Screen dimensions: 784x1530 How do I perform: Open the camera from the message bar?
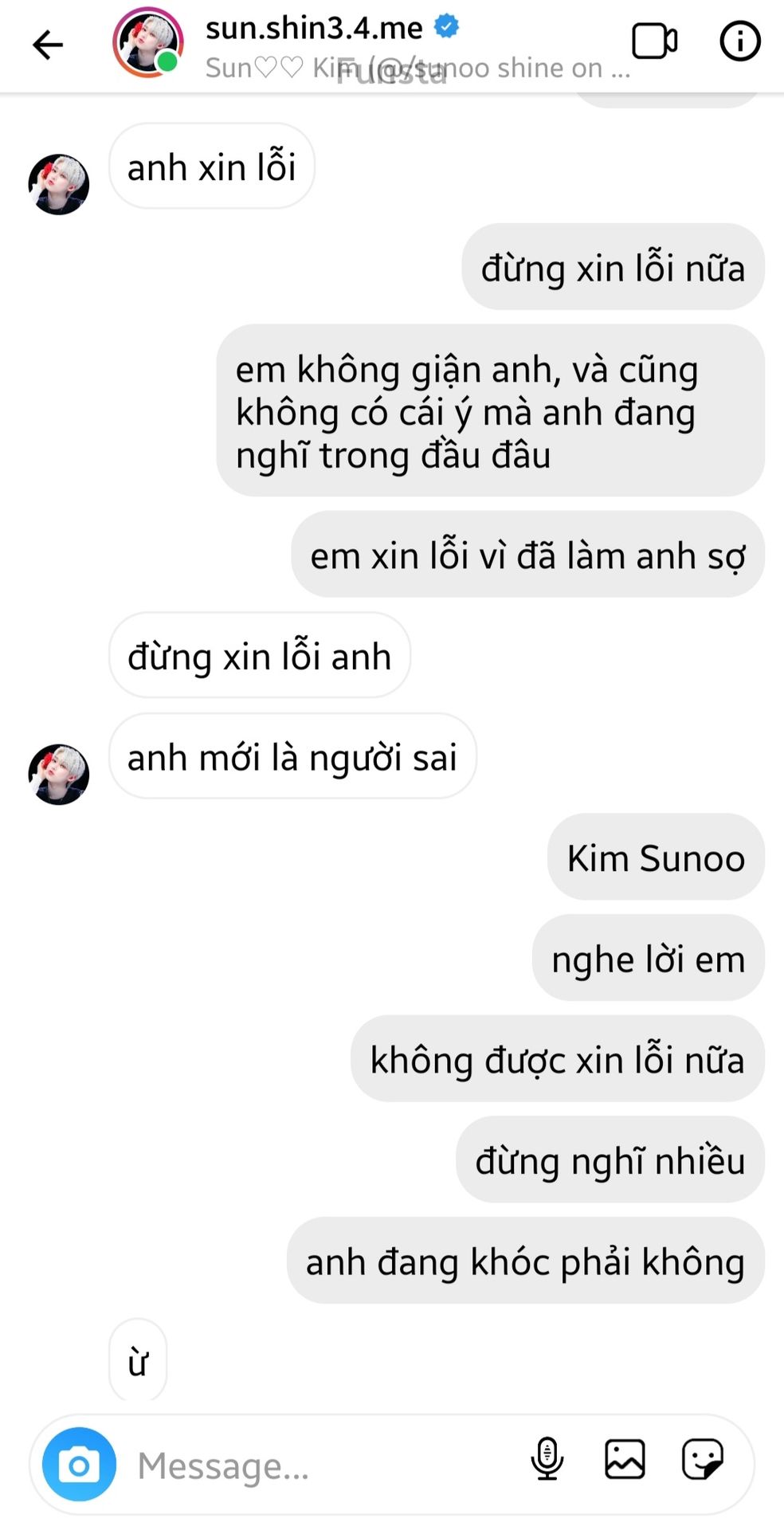(79, 1464)
